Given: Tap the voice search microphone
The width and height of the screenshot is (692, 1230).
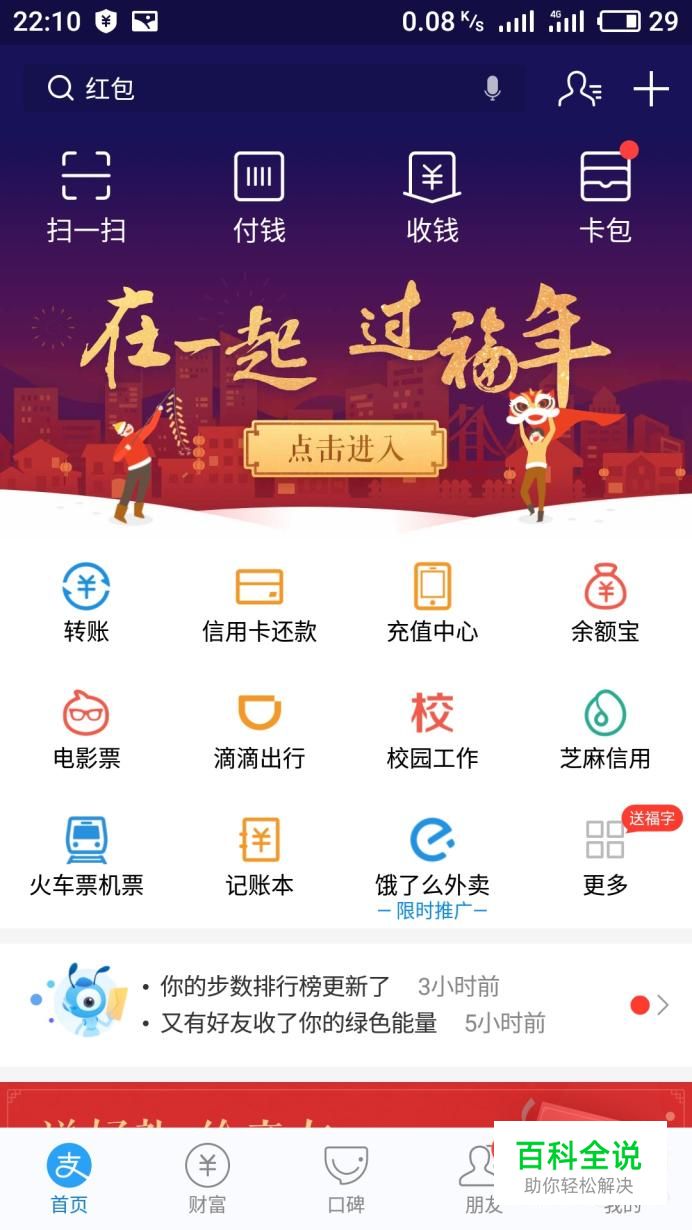Looking at the screenshot, I should 492,89.
